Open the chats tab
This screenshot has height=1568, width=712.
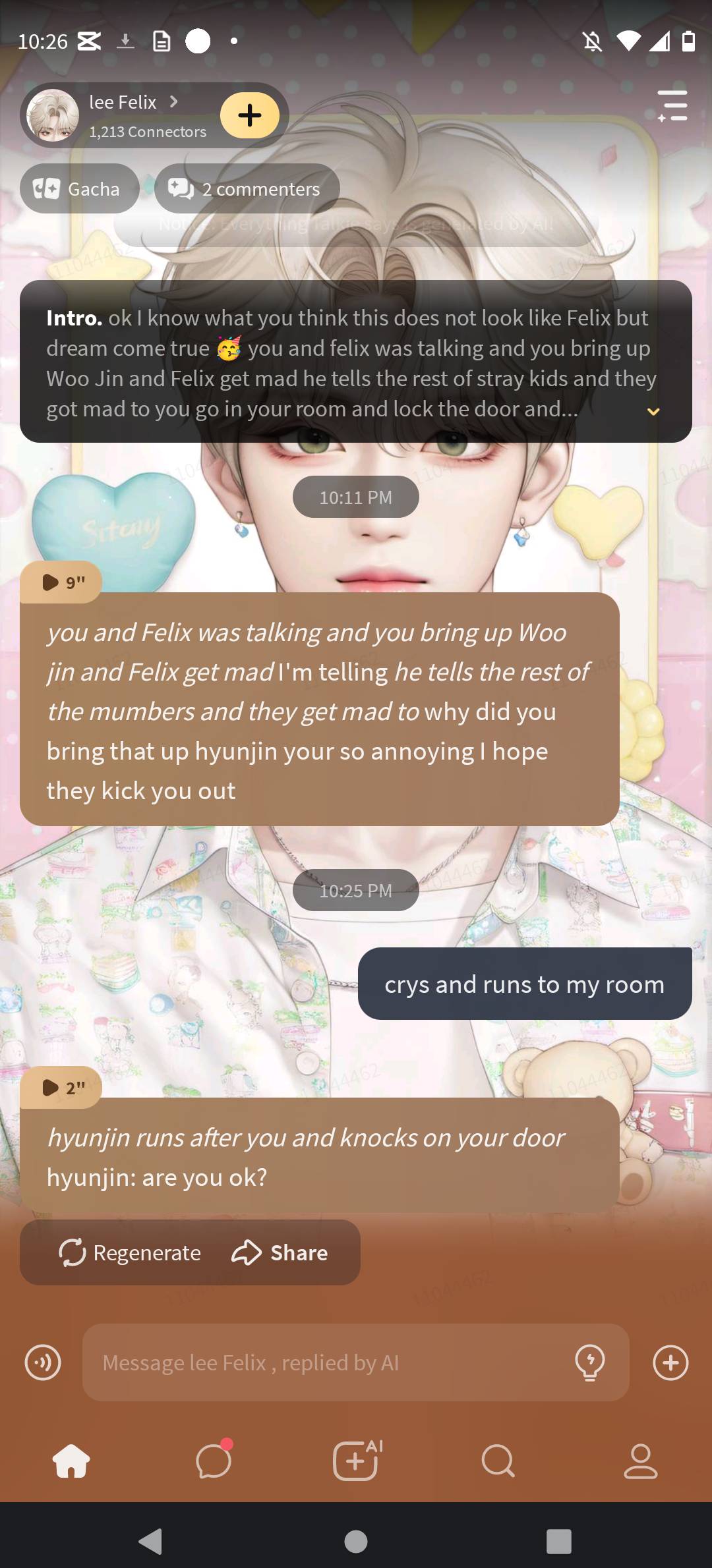[214, 1461]
